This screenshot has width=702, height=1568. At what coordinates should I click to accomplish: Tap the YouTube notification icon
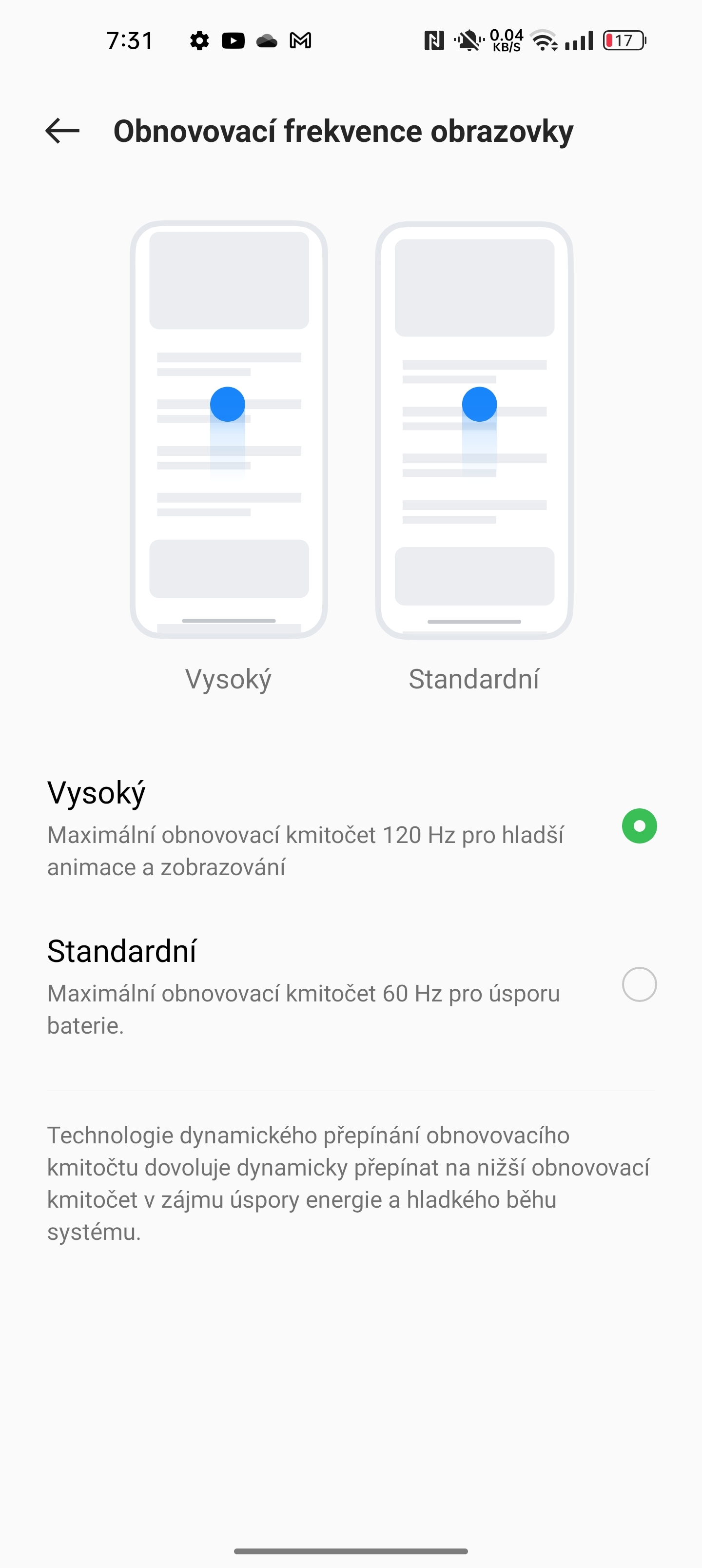click(234, 40)
